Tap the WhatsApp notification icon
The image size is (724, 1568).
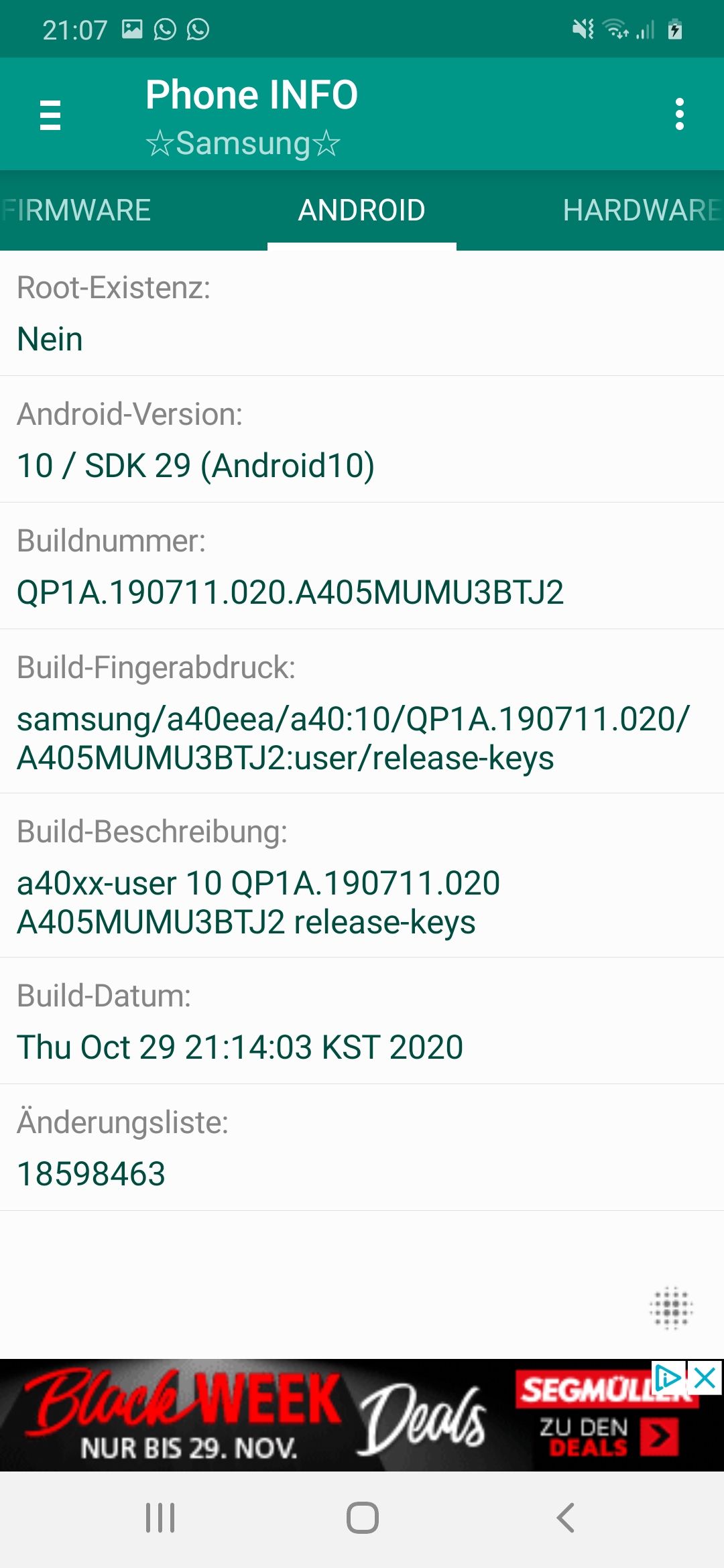pos(166,28)
